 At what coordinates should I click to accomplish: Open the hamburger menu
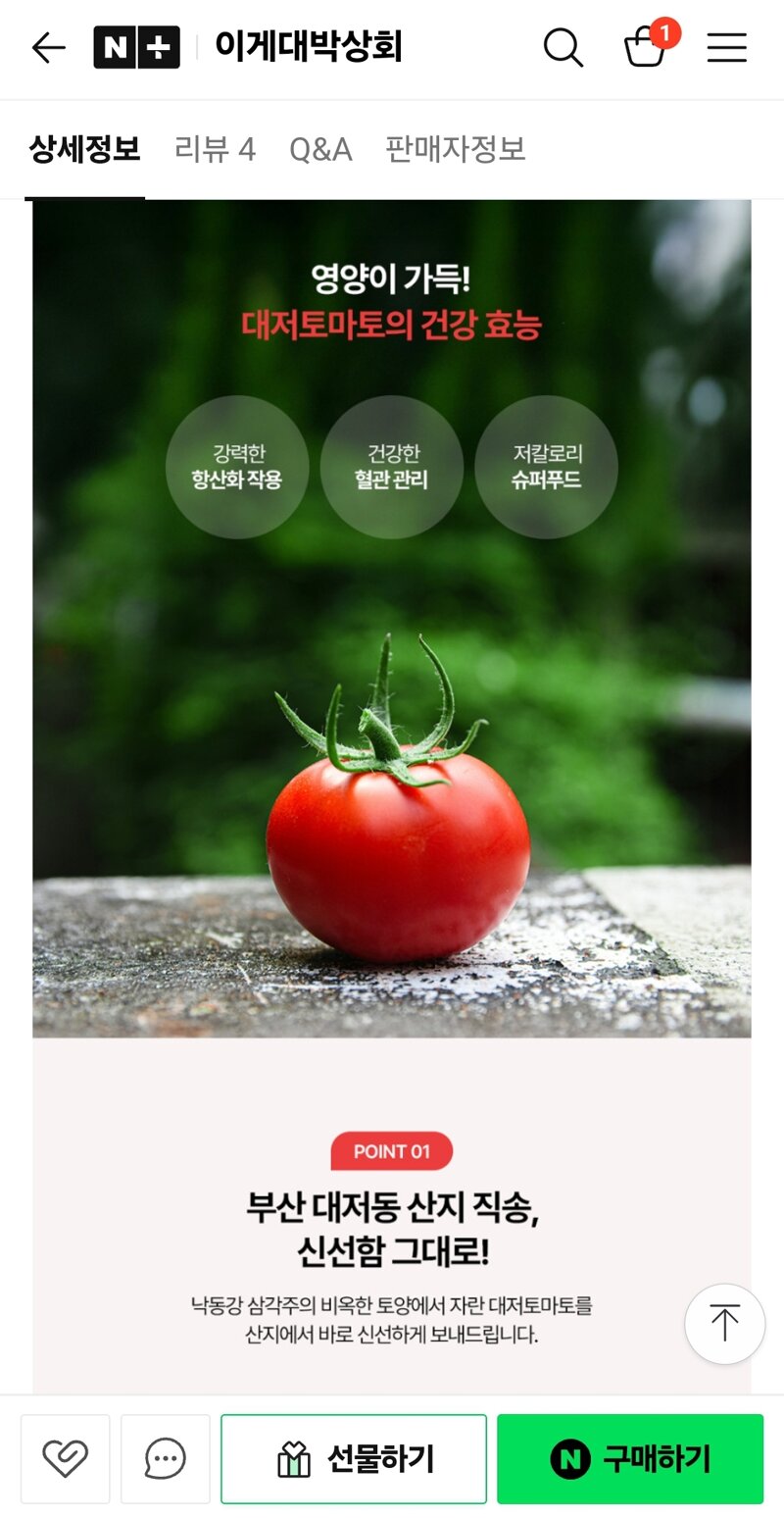click(x=726, y=47)
